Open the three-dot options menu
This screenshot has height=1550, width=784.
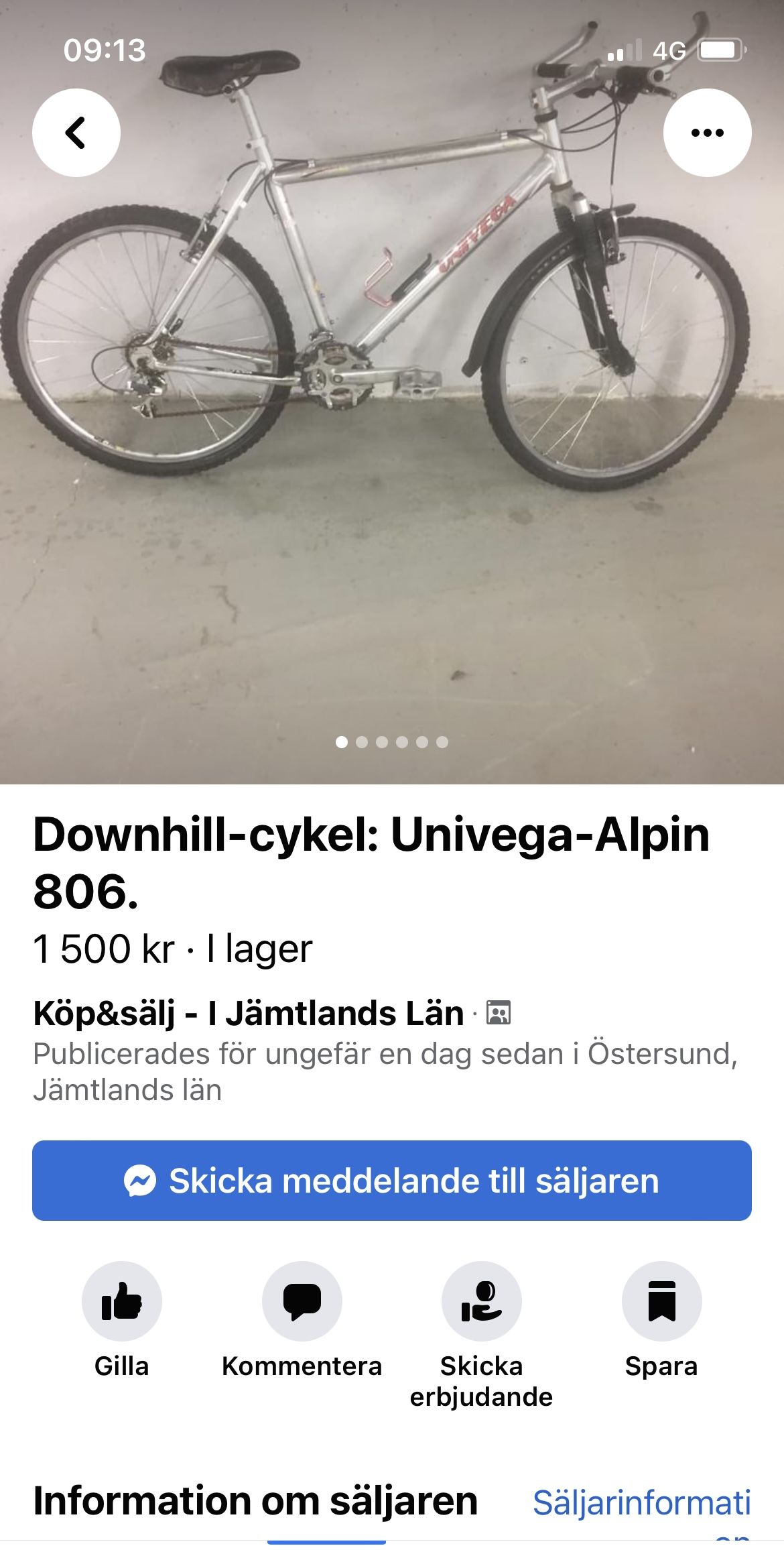(708, 132)
